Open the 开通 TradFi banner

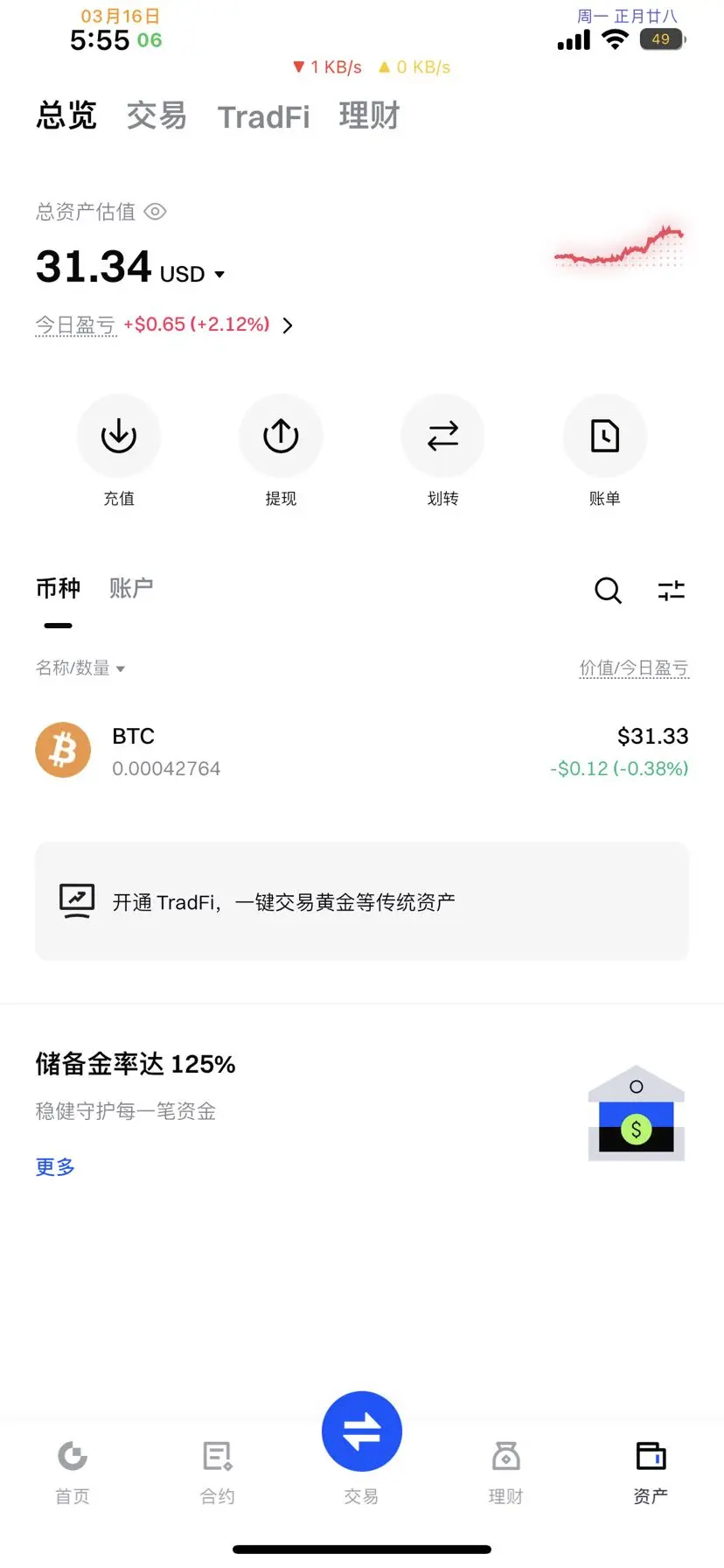point(362,901)
